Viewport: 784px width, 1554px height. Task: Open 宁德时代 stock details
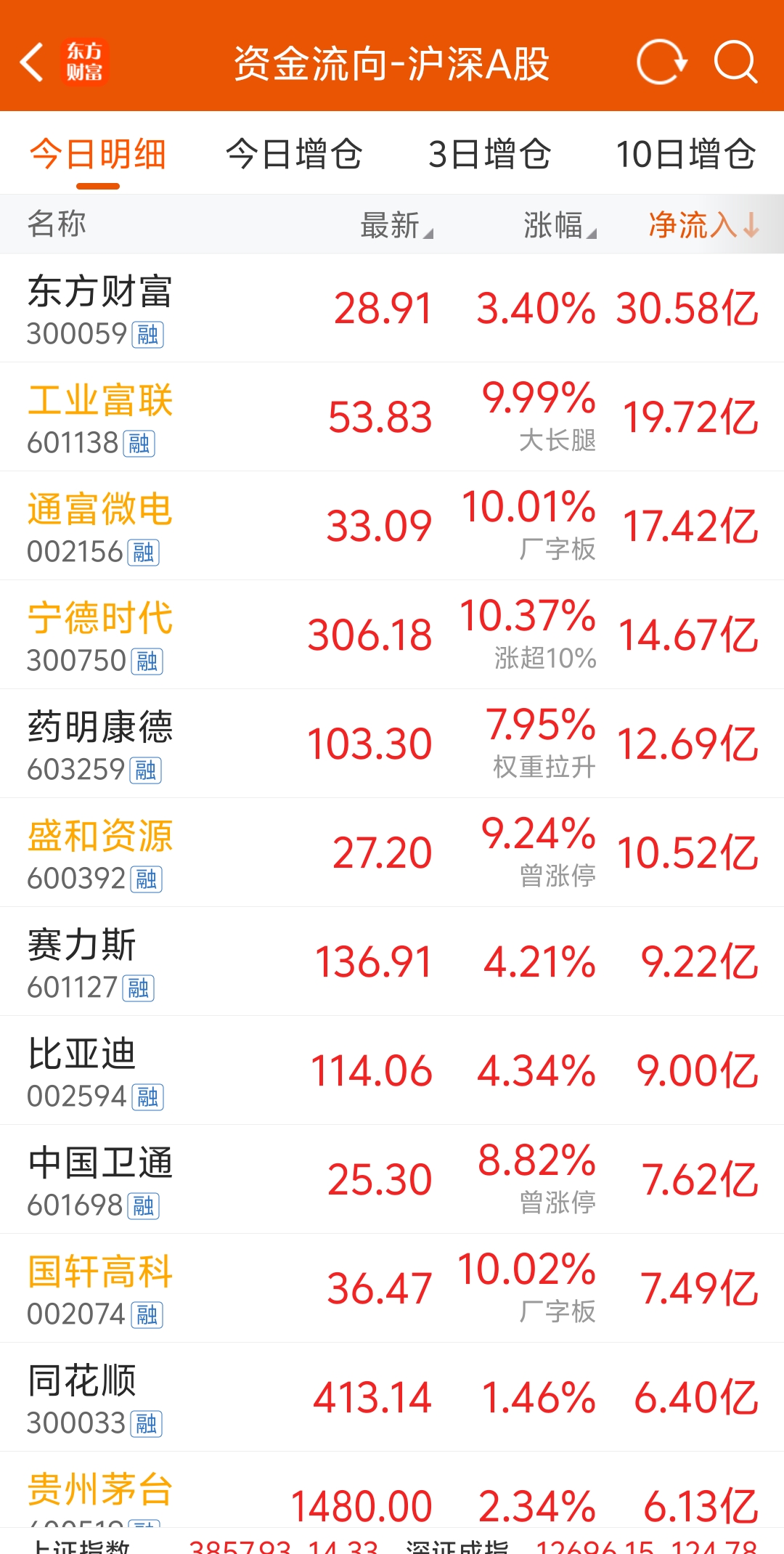click(392, 635)
